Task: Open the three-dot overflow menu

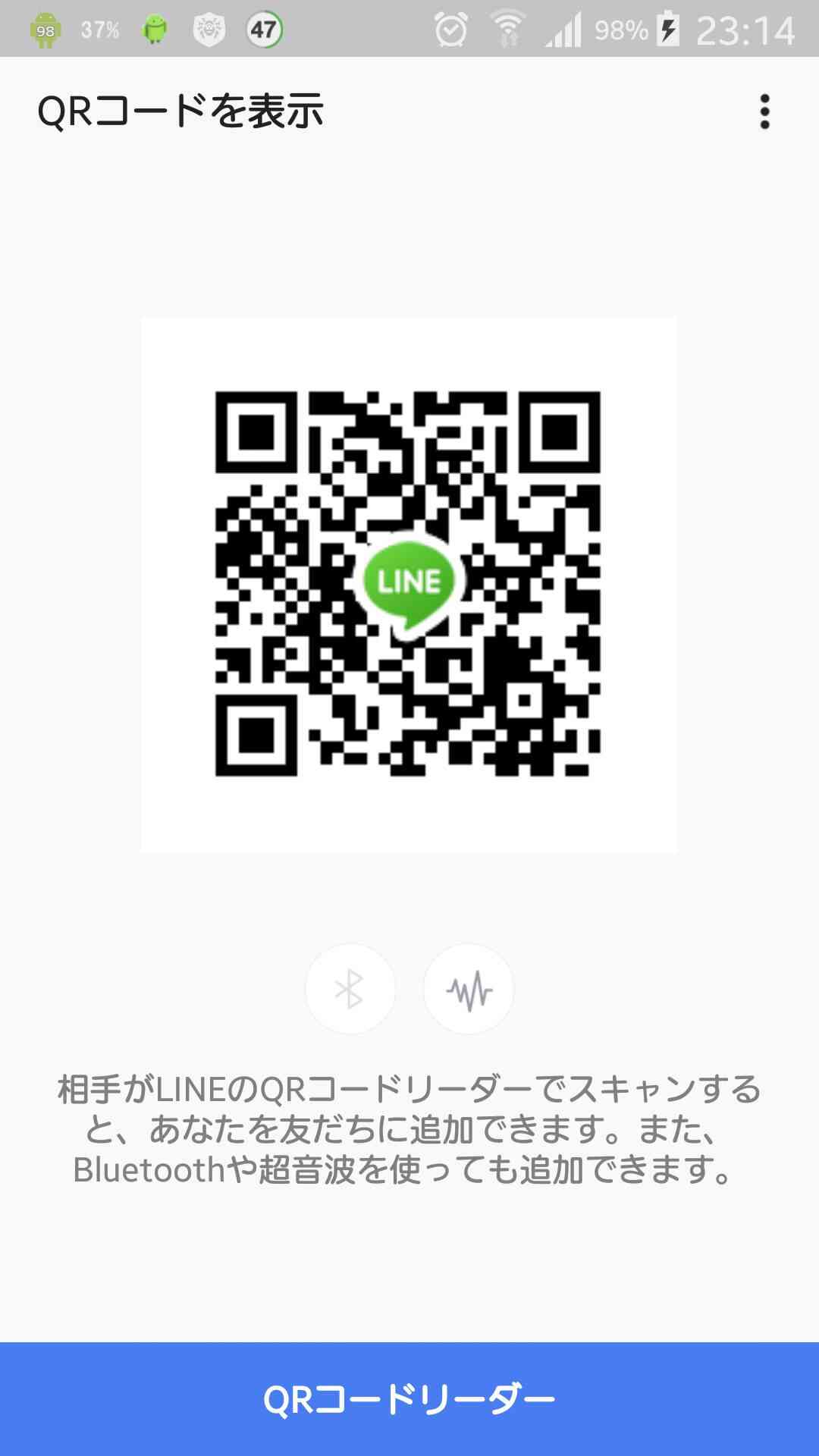Action: (x=764, y=111)
